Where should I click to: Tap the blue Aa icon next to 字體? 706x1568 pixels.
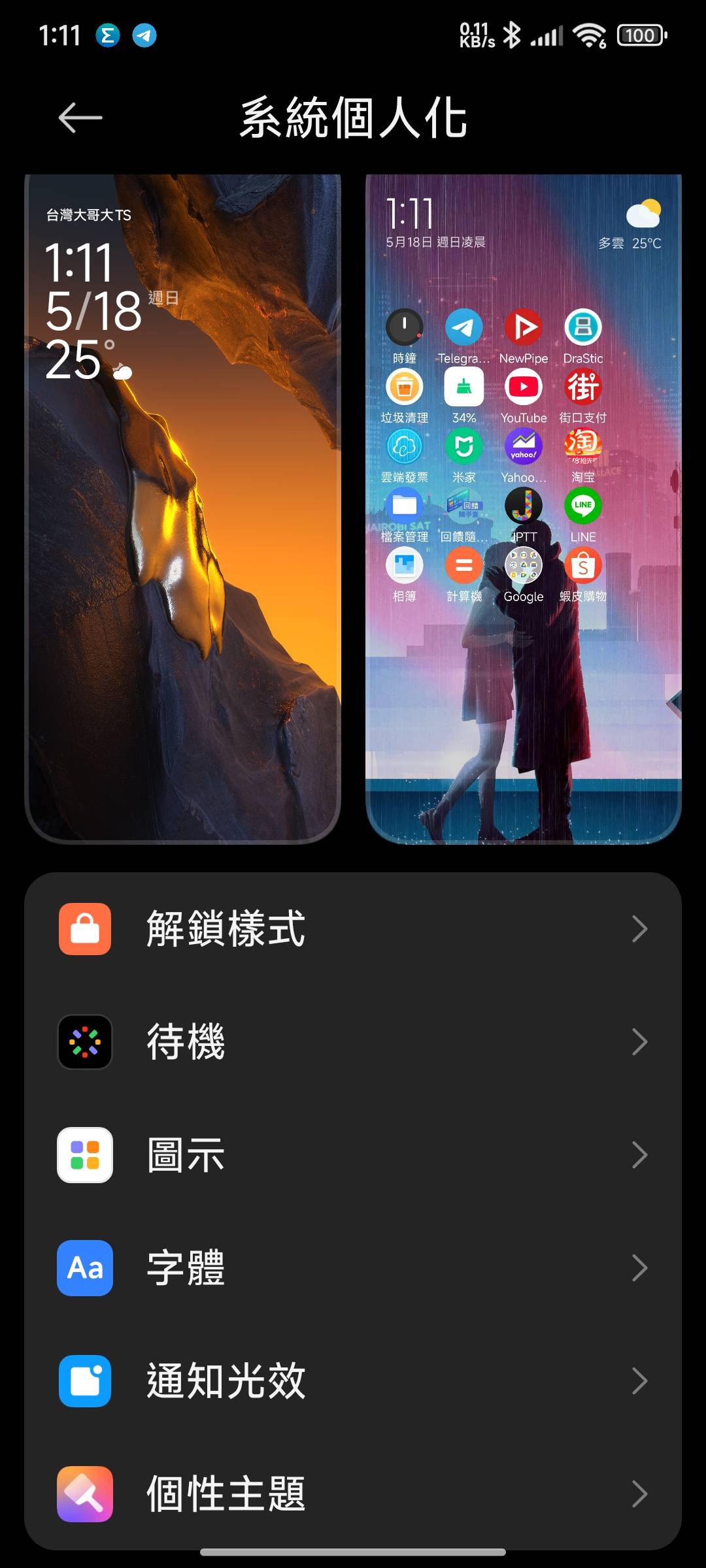[85, 1267]
